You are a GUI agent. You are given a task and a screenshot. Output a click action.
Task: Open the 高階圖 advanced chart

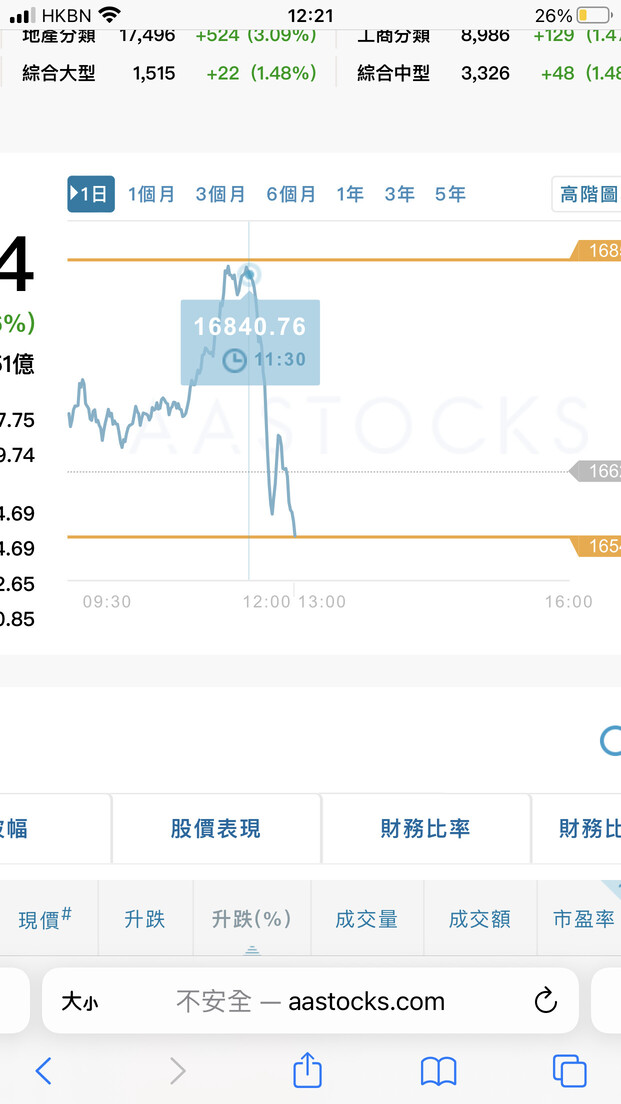pos(586,194)
